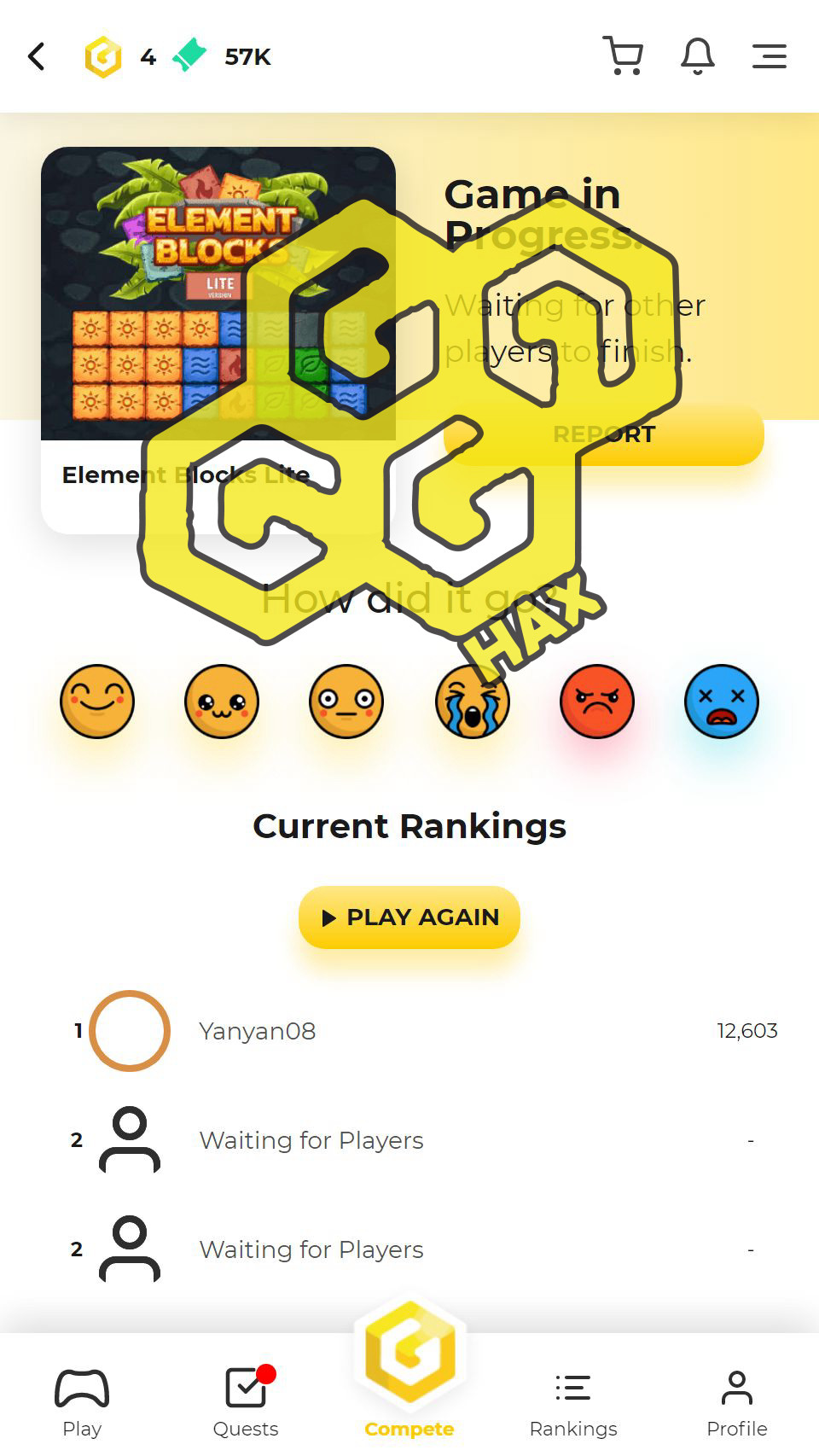The height and width of the screenshot is (1456, 819).
Task: Open the shopping cart
Action: point(623,56)
